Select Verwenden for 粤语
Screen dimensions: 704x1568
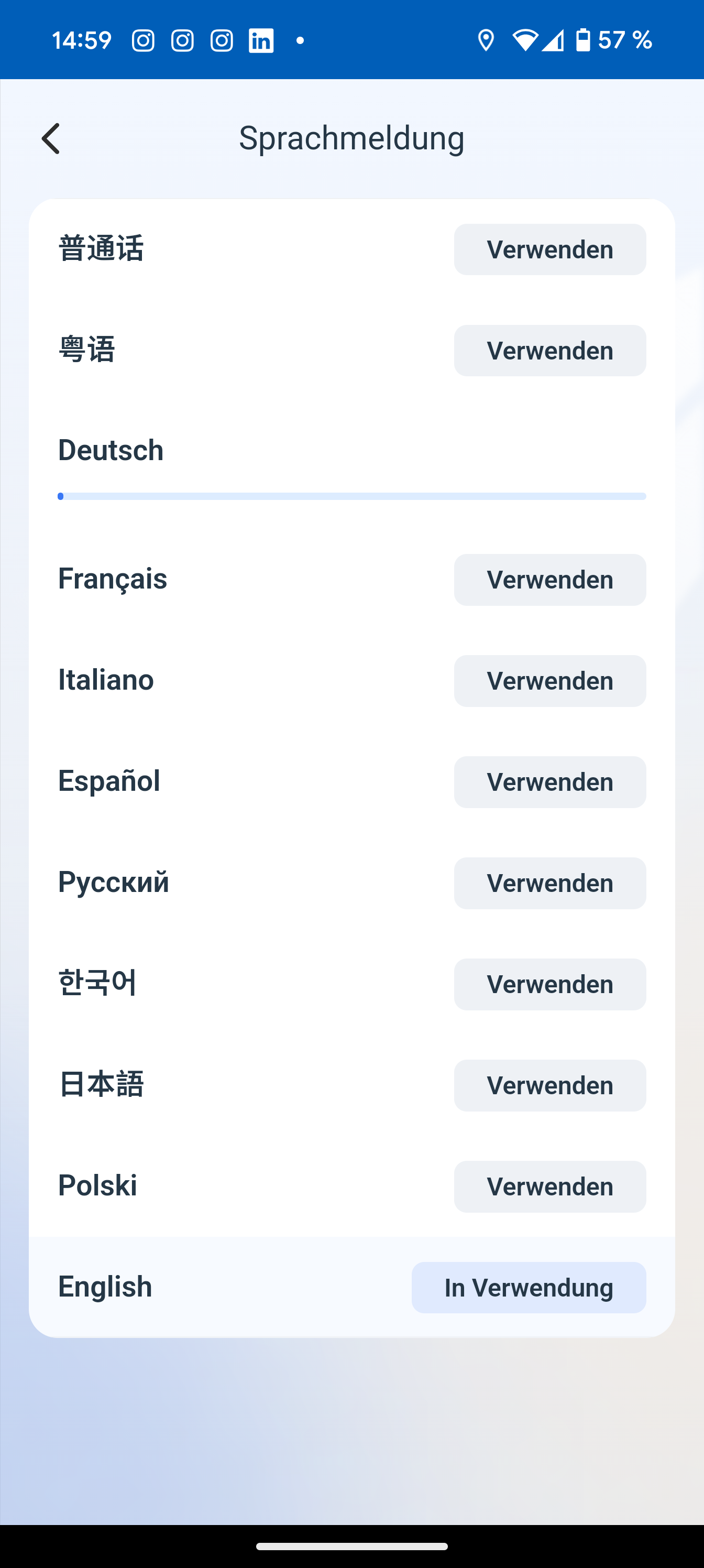(x=550, y=351)
